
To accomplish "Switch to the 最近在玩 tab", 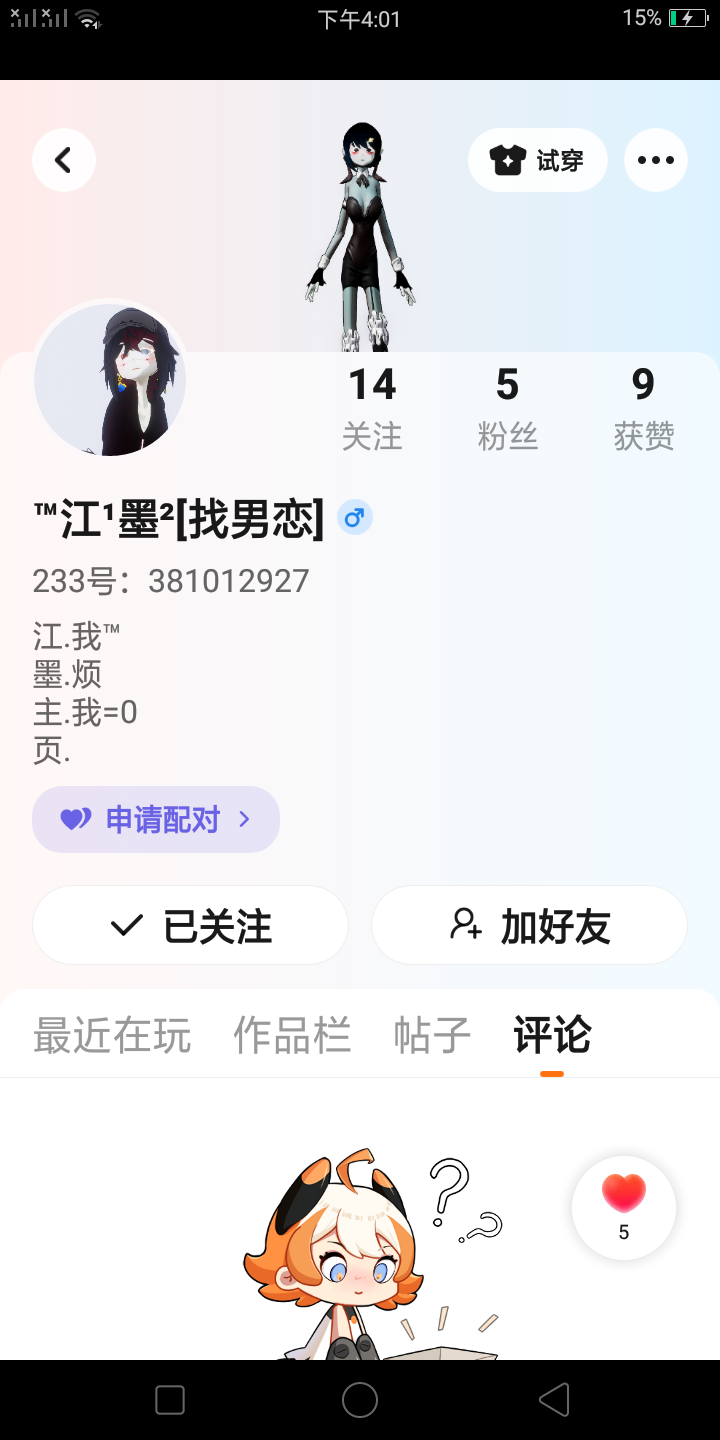I will click(112, 1036).
